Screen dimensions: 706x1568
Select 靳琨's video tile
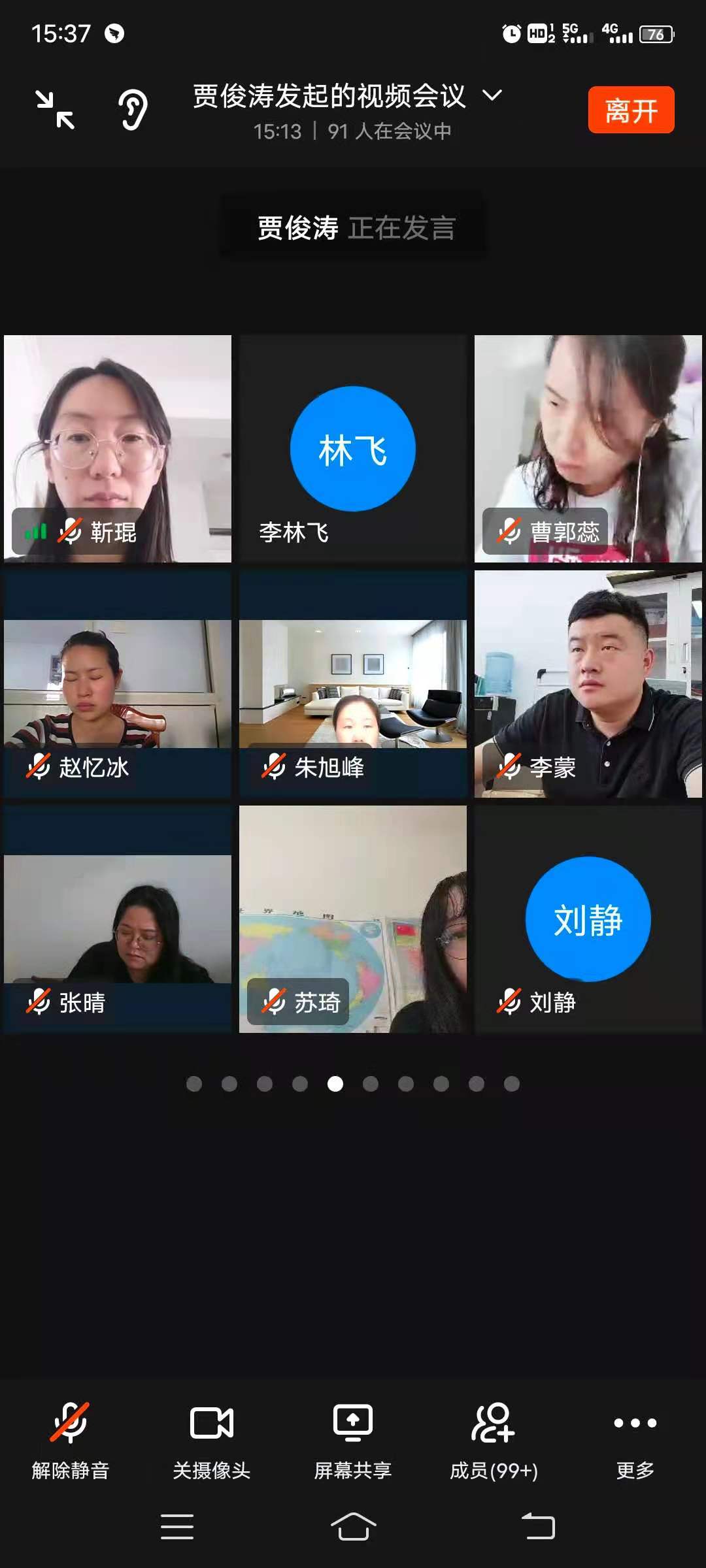(118, 448)
